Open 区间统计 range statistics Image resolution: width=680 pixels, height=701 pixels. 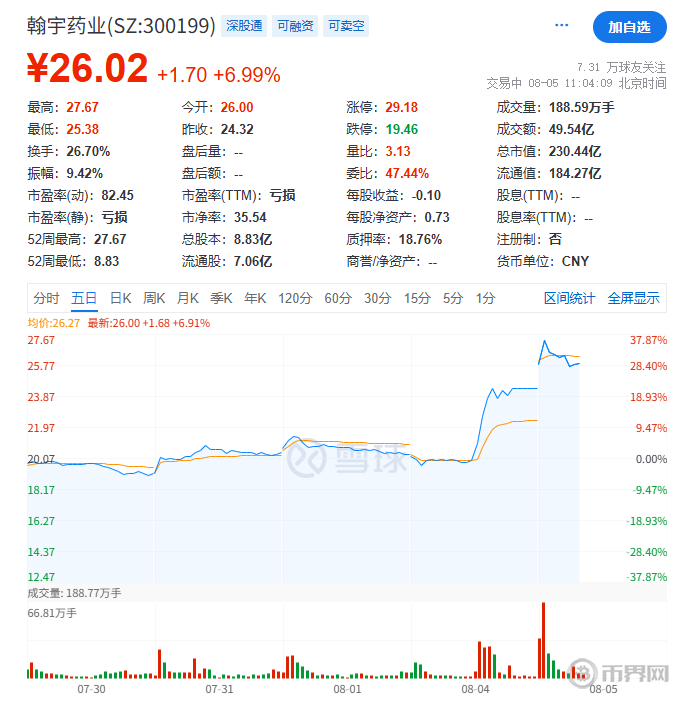coord(569,298)
